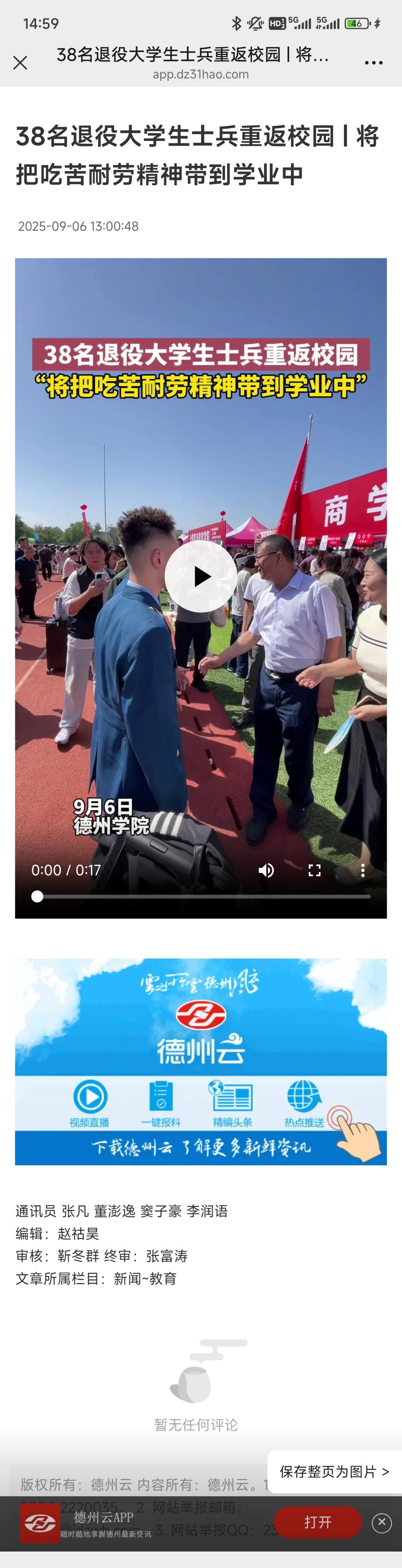Tap 保存整页为图片 to save the page

(334, 1471)
